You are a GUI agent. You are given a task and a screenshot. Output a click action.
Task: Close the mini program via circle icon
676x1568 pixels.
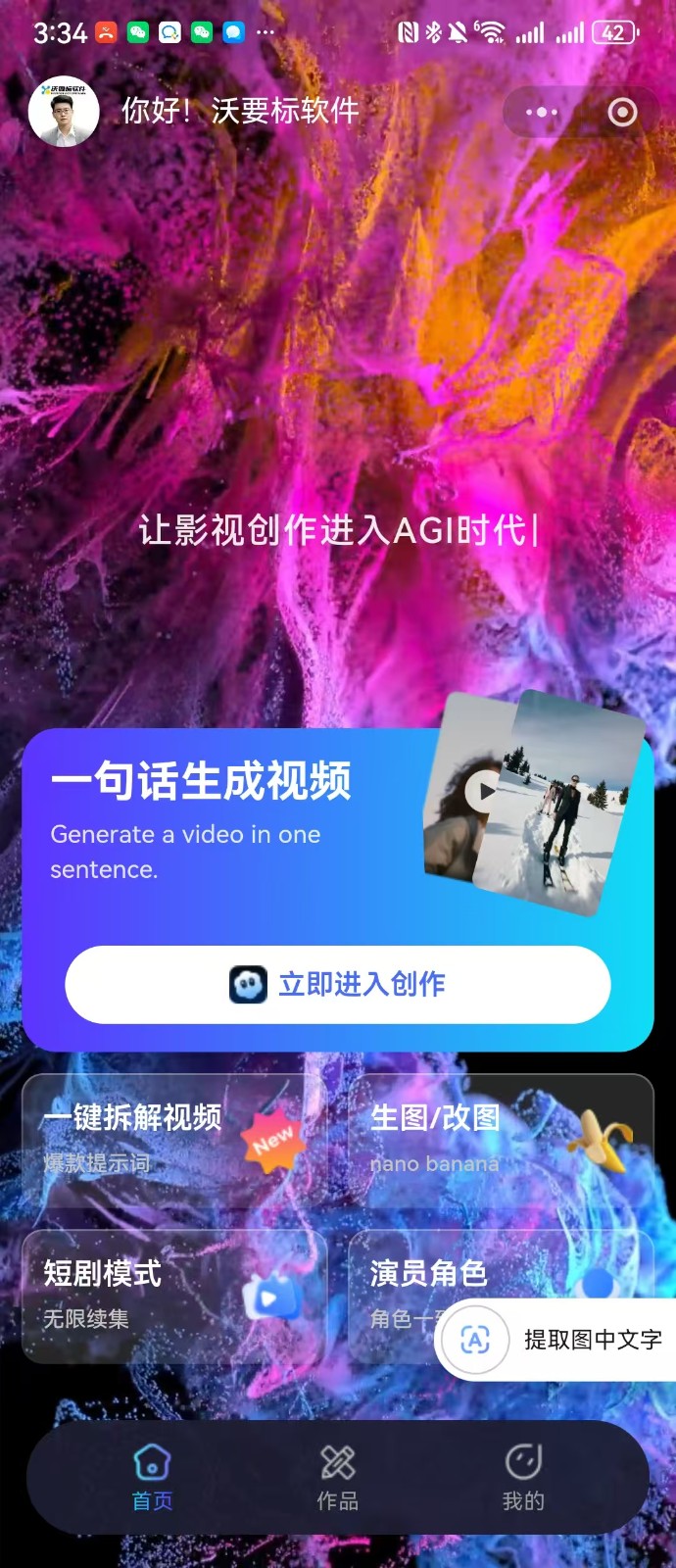click(622, 113)
